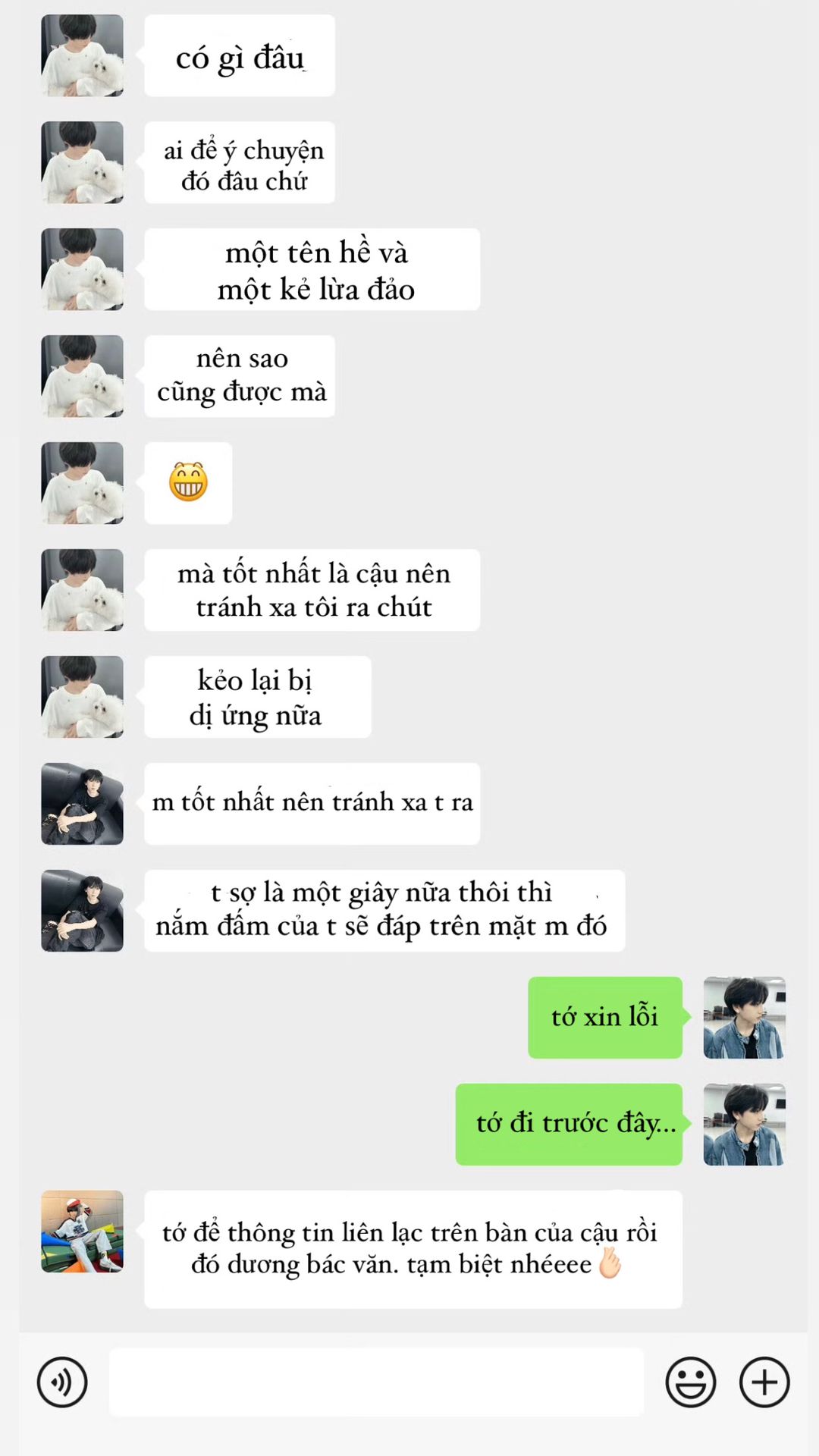Focus the message text field
This screenshot has height=1456, width=819.
[x=376, y=1382]
